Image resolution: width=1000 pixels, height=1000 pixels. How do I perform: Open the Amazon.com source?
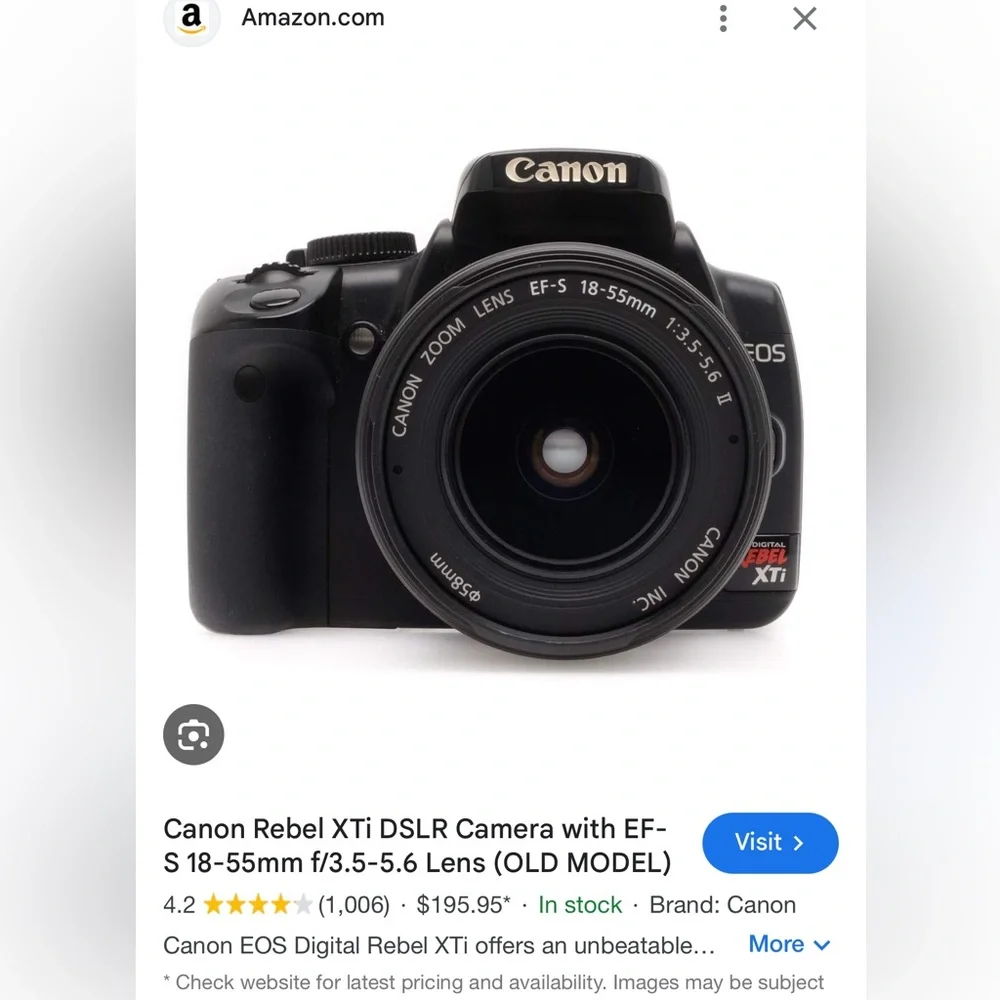coord(312,17)
